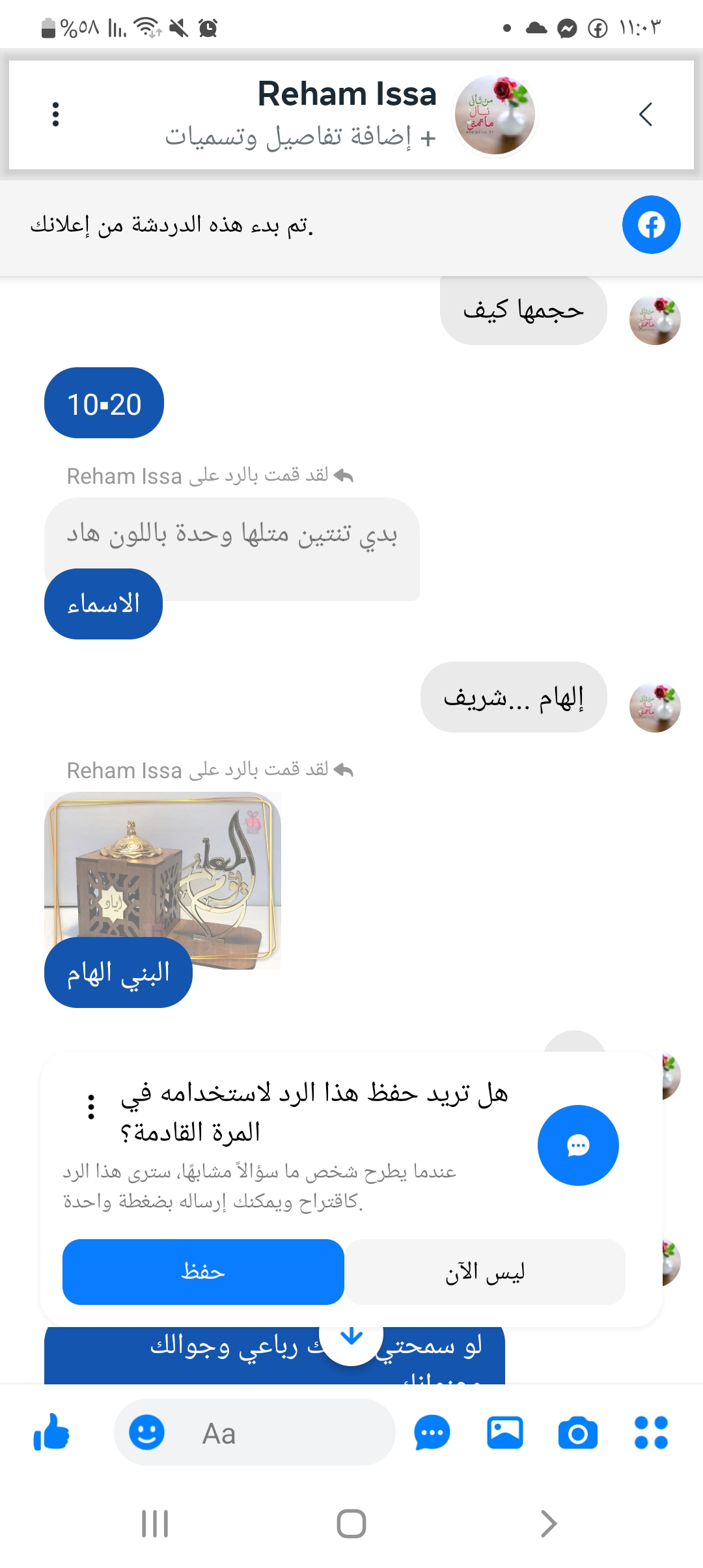Tap the Android home button
The image size is (703, 1568).
pos(351,1524)
